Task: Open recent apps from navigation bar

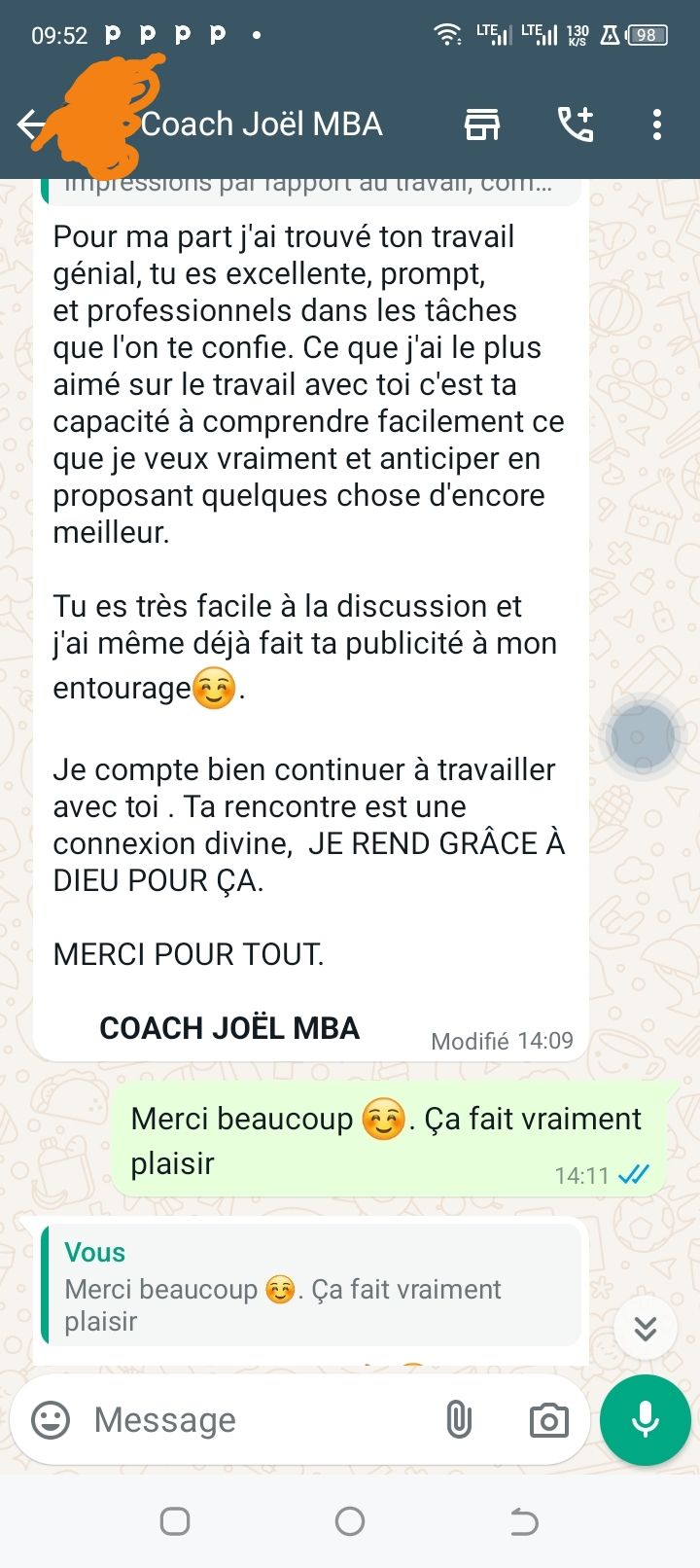Action: [175, 1520]
